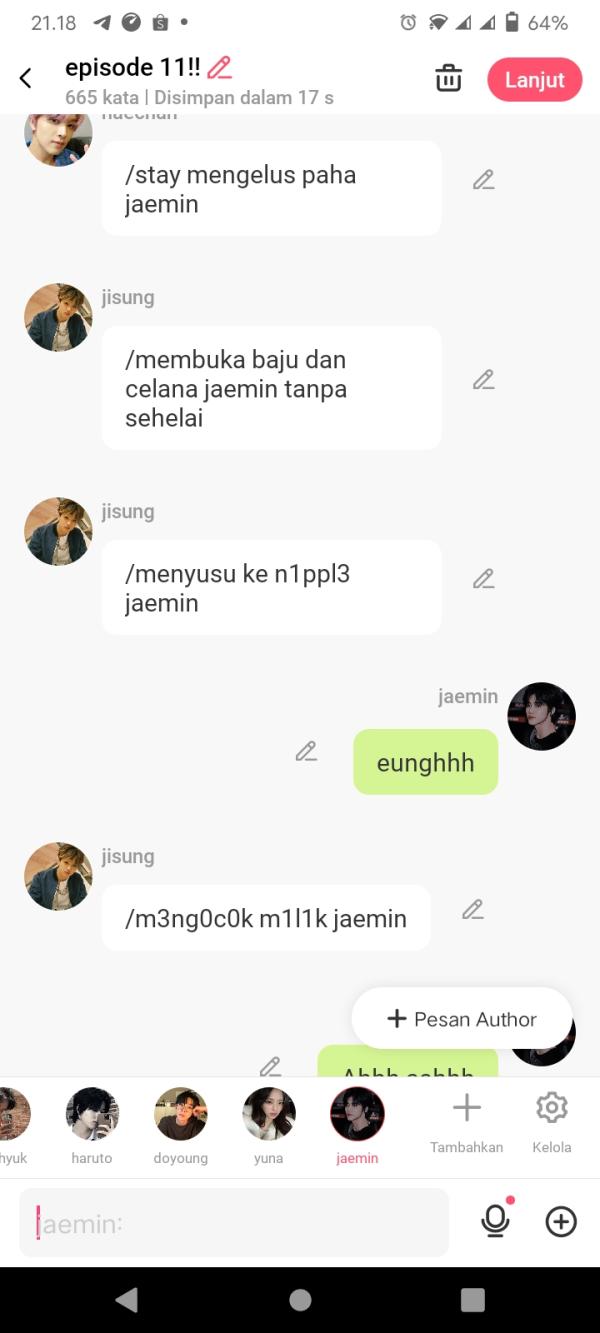Image resolution: width=600 pixels, height=1333 pixels.
Task: Select haruto as the speaking character
Action: pyautogui.click(x=92, y=1125)
